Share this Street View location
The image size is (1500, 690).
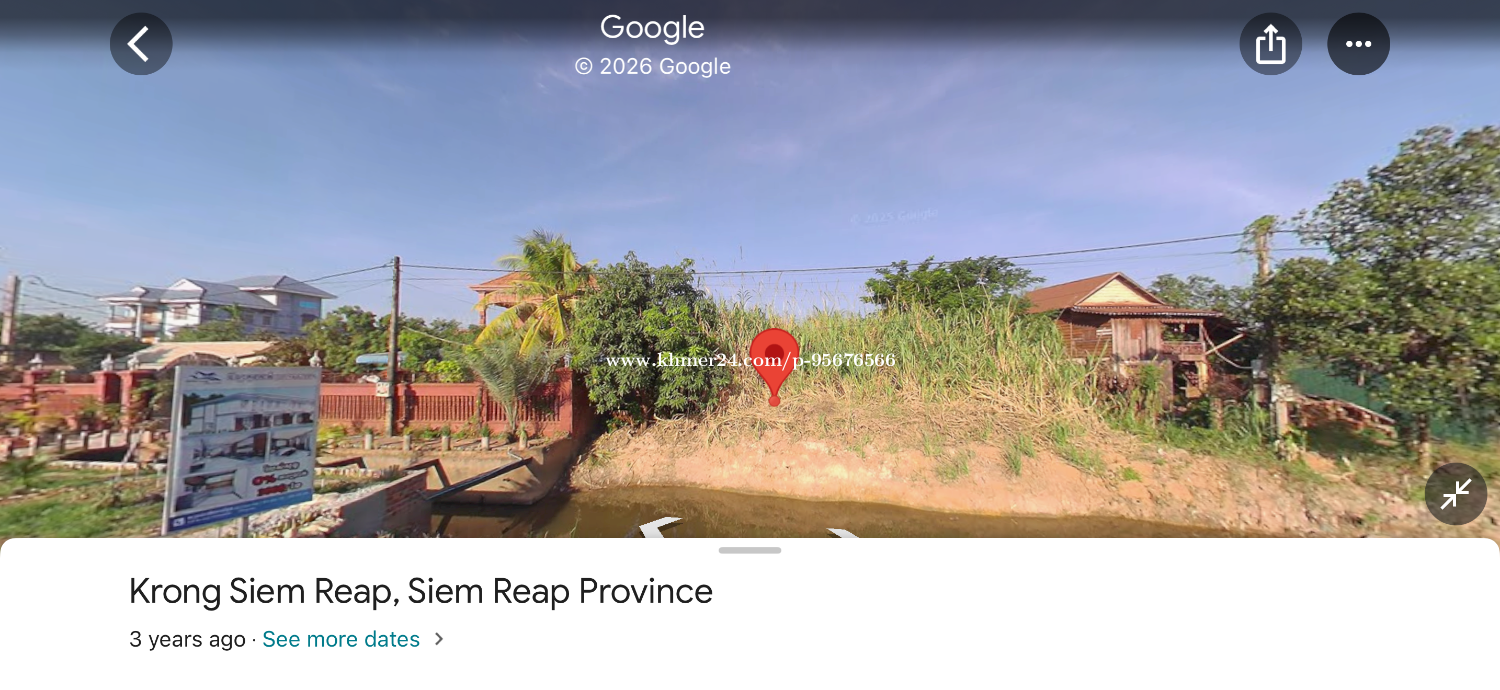[x=1270, y=44]
